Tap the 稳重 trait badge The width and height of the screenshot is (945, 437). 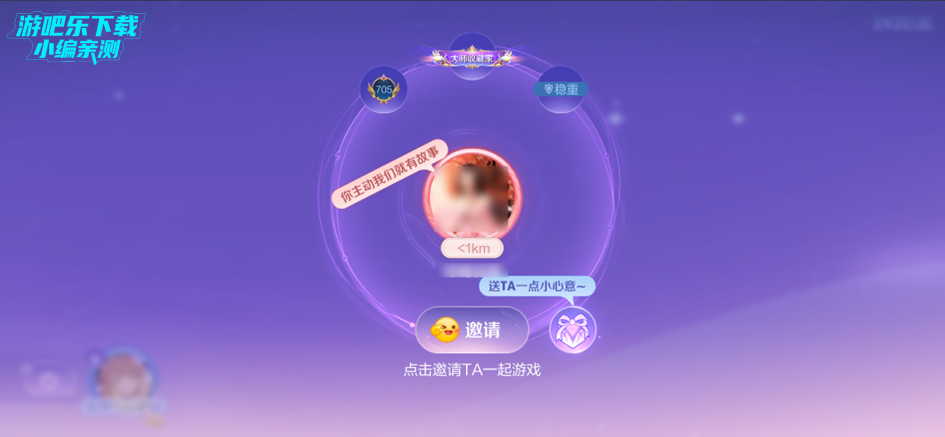(560, 89)
